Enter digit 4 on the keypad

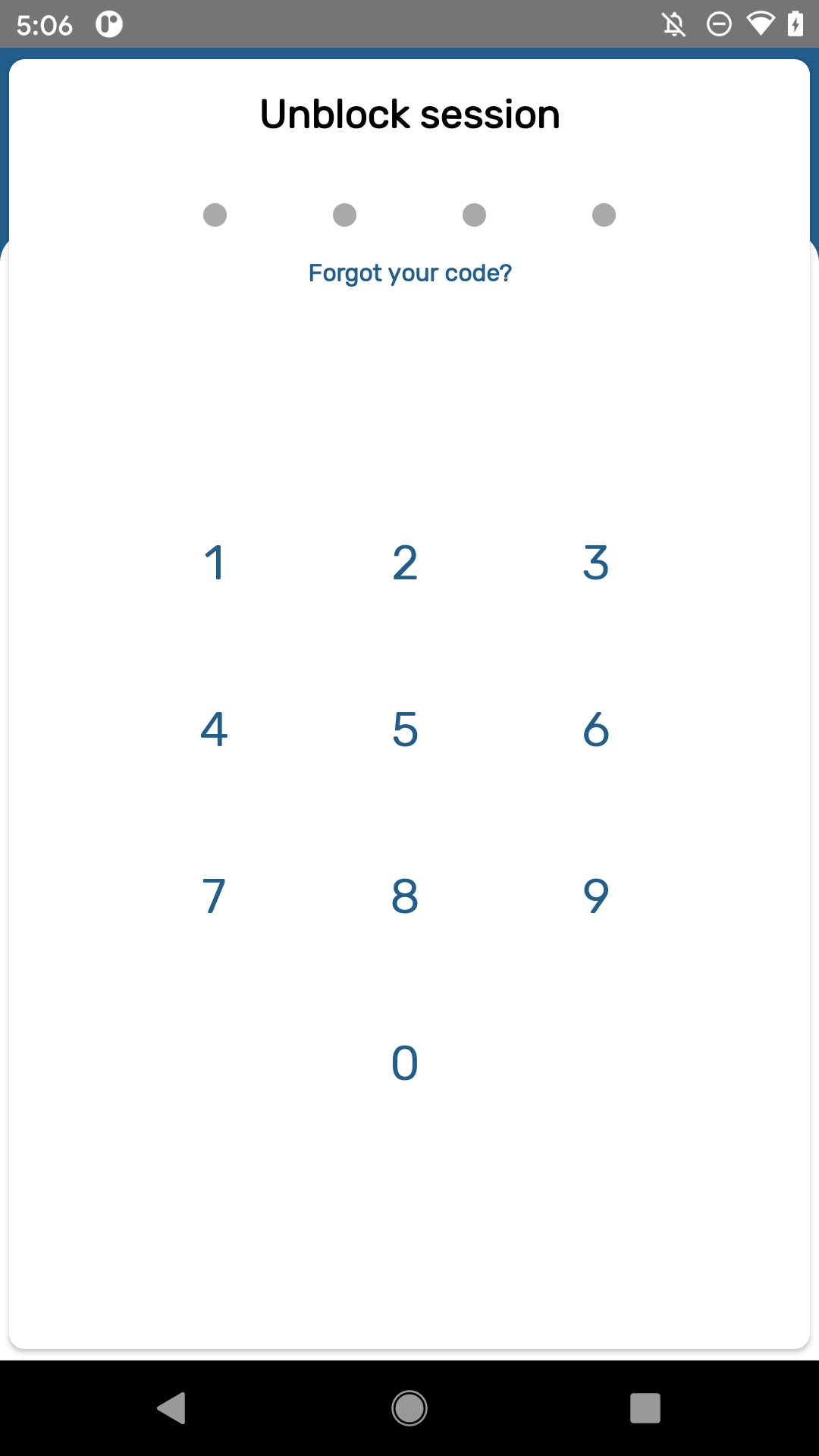click(215, 730)
